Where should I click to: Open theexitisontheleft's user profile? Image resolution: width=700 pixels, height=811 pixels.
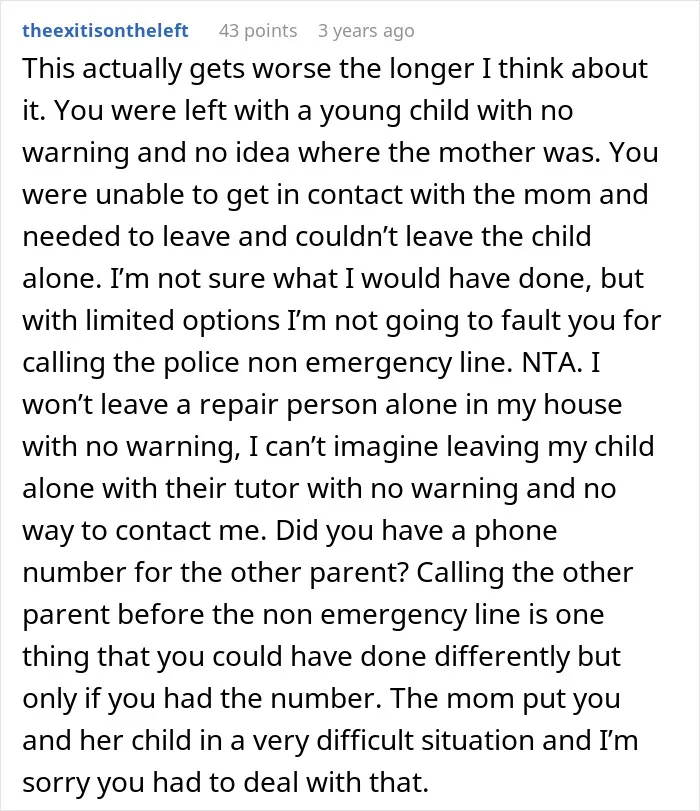105,31
